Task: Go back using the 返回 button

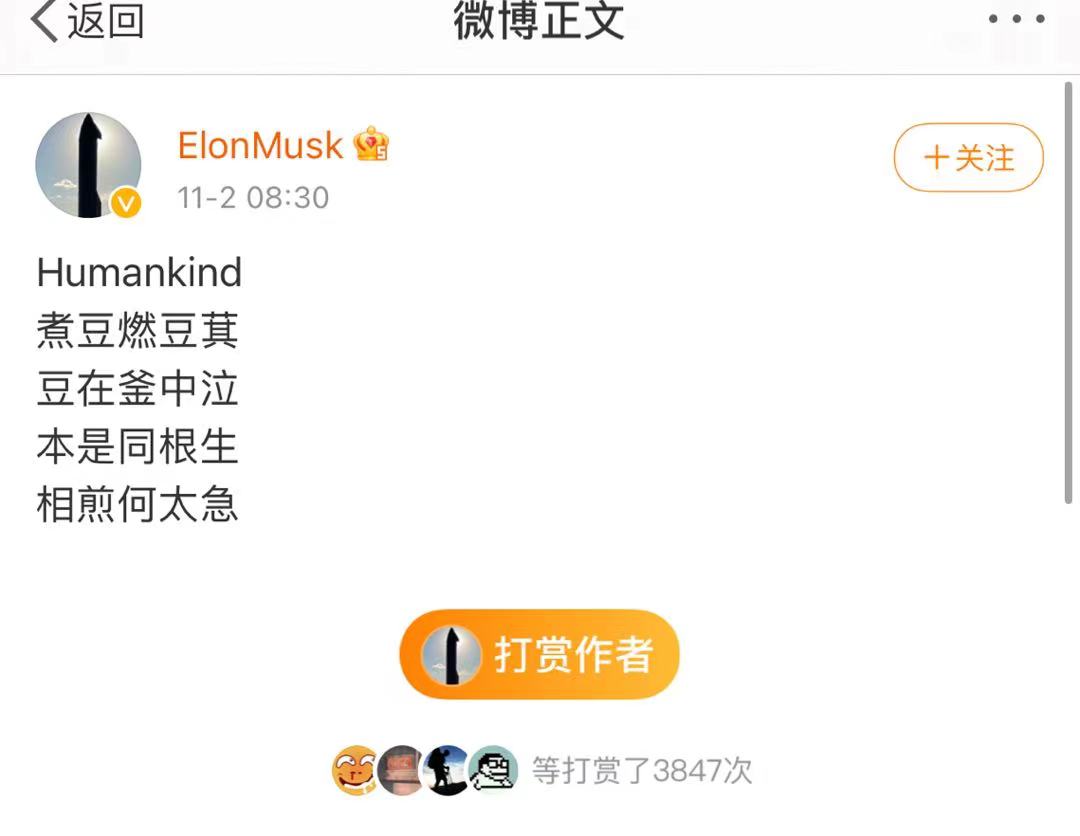Action: click(88, 22)
